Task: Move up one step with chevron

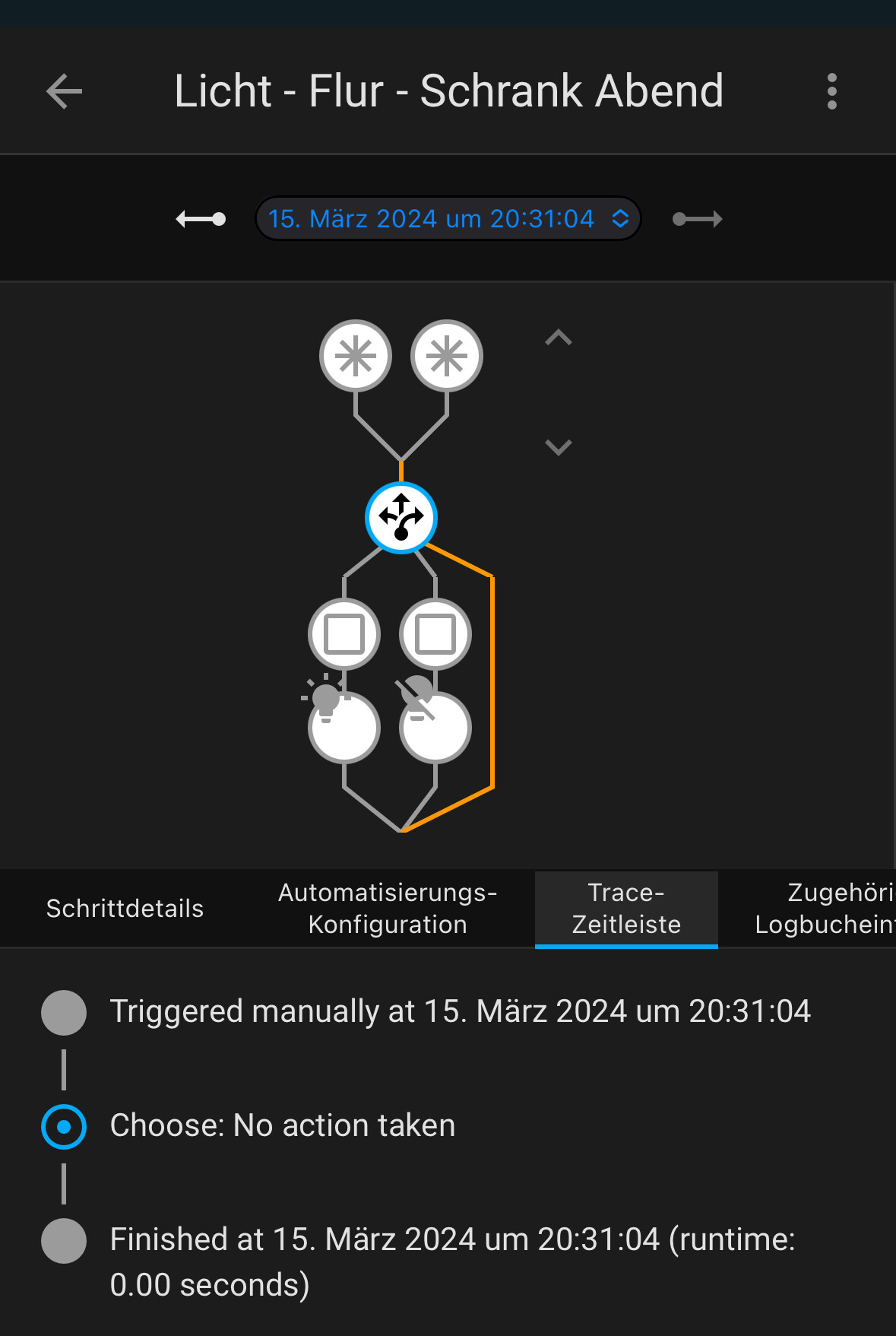Action: pos(559,338)
